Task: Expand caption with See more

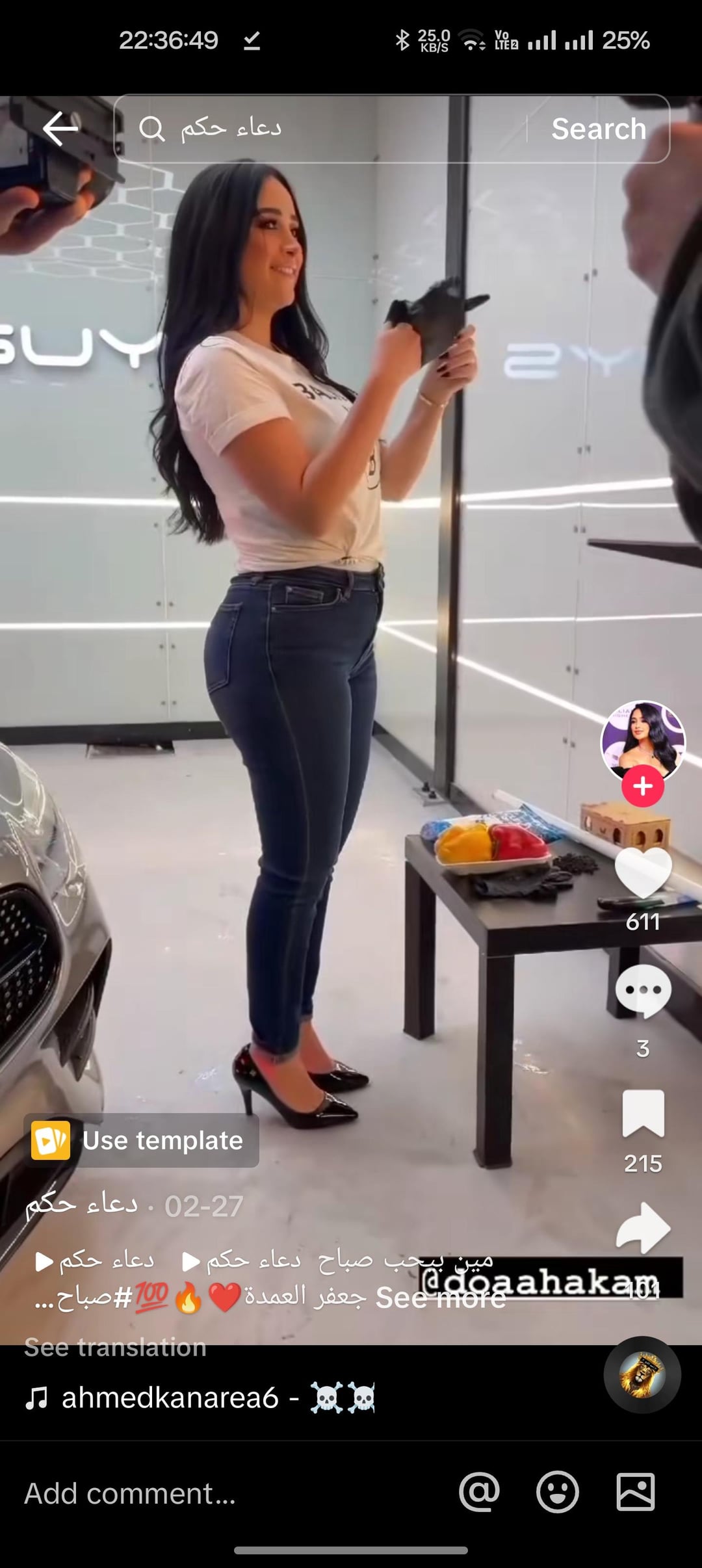Action: [x=441, y=1298]
